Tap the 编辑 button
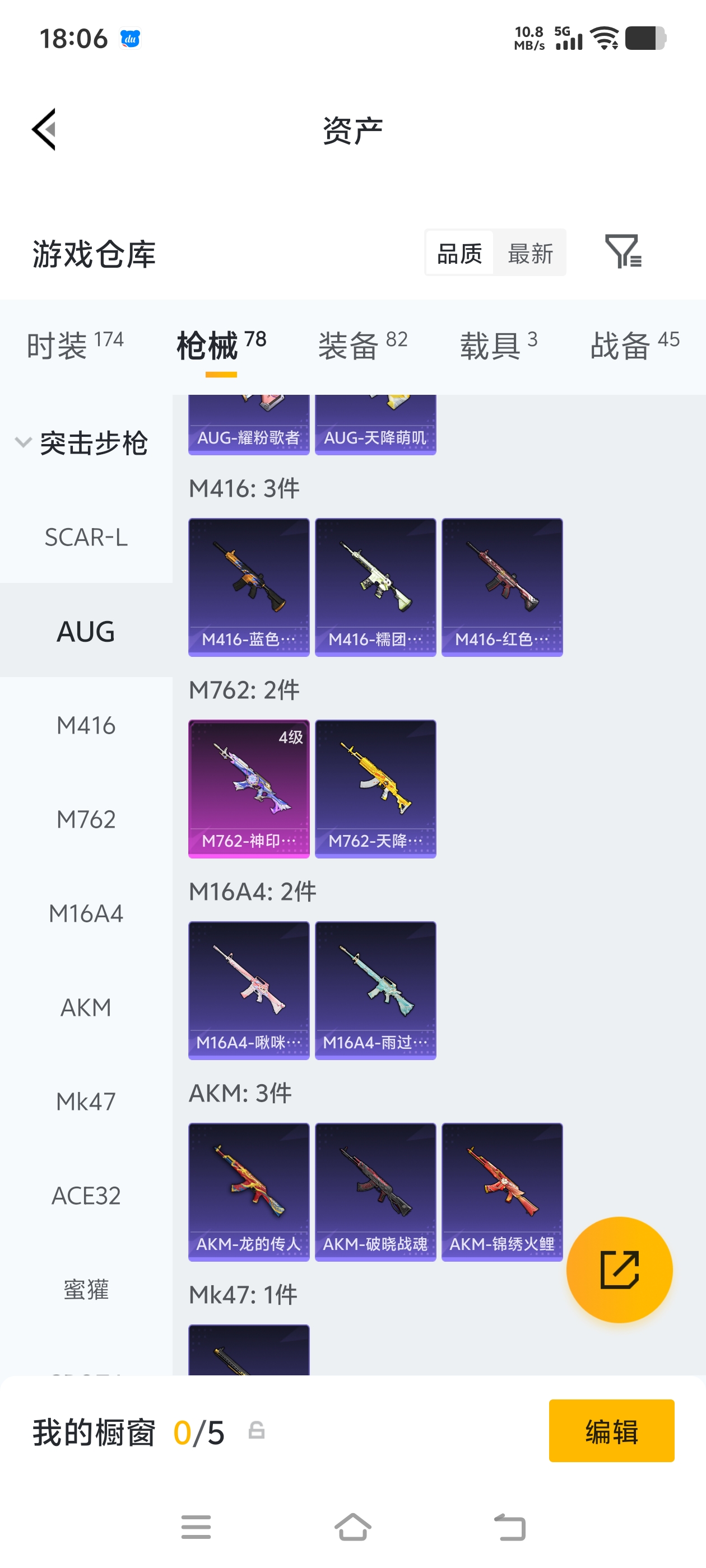 pyautogui.click(x=611, y=1430)
